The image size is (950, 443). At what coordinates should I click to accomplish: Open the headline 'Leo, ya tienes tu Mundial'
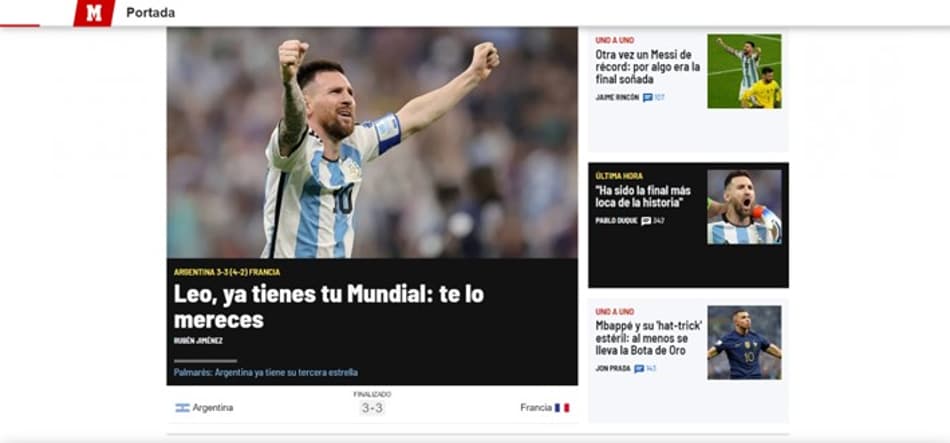tap(329, 306)
